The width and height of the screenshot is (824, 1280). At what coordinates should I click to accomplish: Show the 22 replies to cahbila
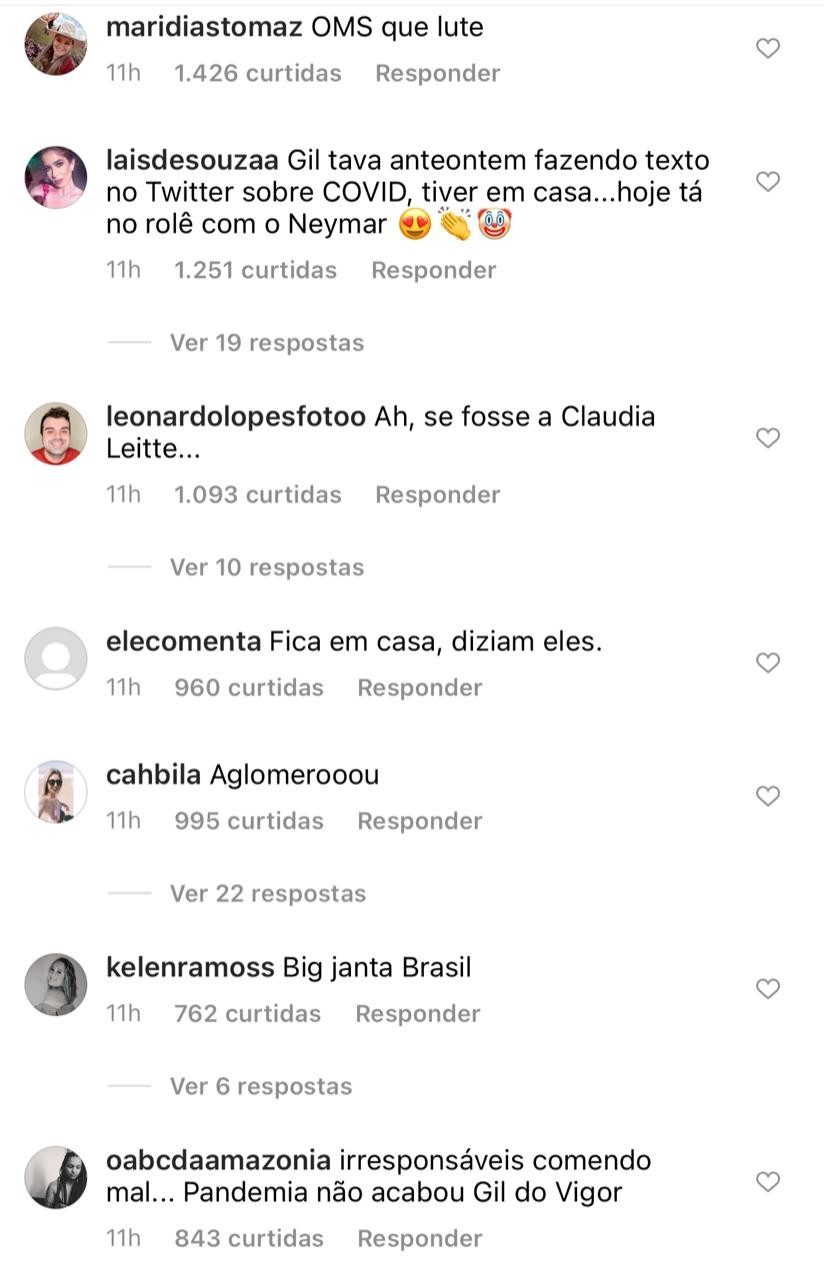267,894
